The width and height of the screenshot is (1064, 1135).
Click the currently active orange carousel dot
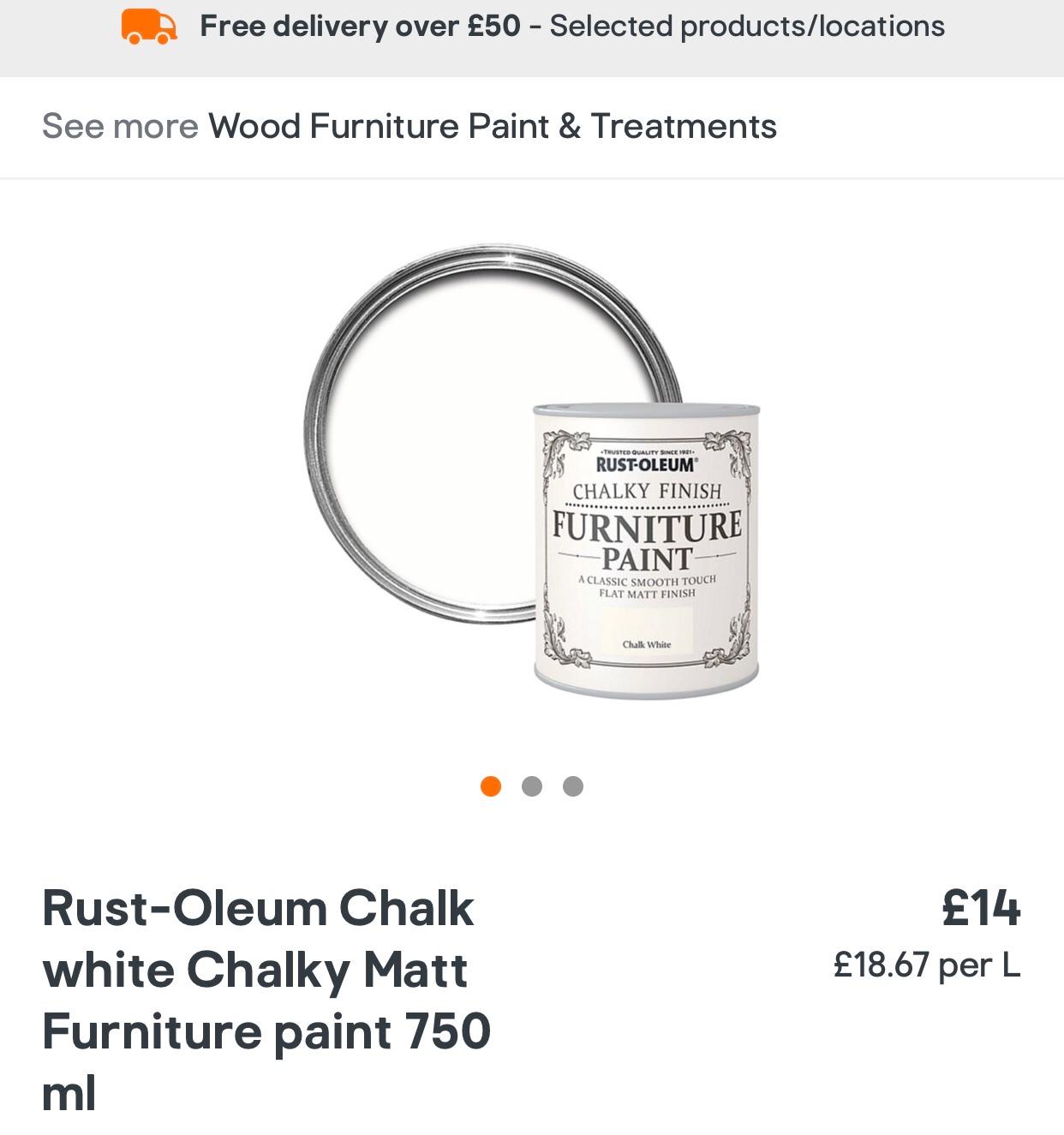tap(491, 784)
